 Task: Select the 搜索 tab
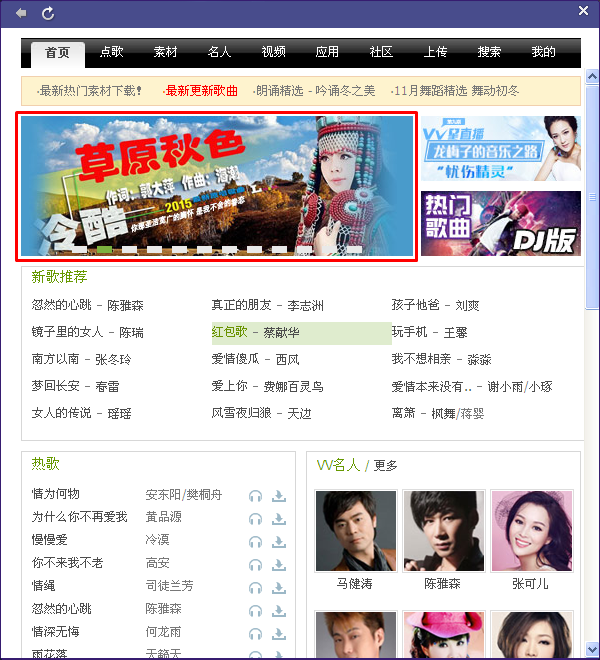coord(489,52)
